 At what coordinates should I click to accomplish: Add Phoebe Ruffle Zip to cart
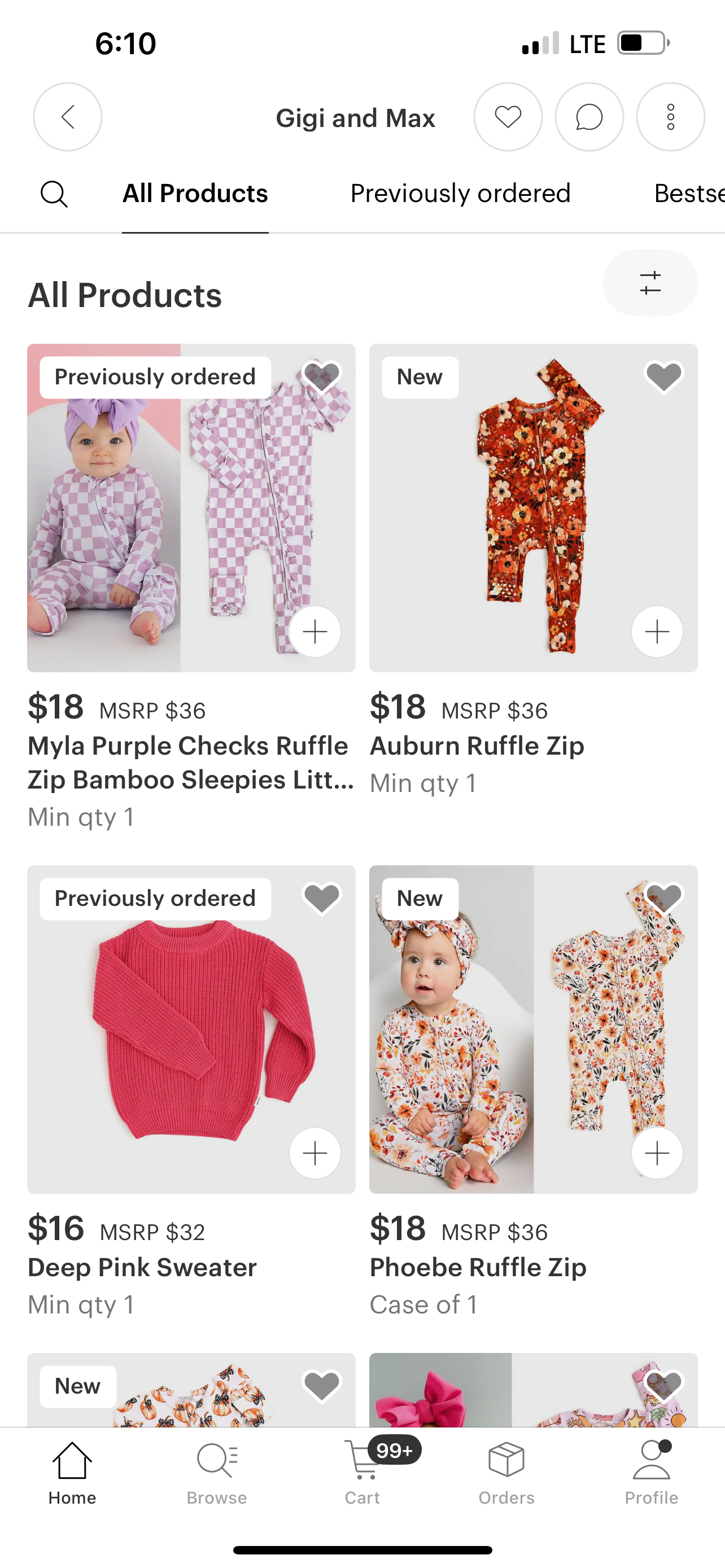pyautogui.click(x=657, y=1153)
